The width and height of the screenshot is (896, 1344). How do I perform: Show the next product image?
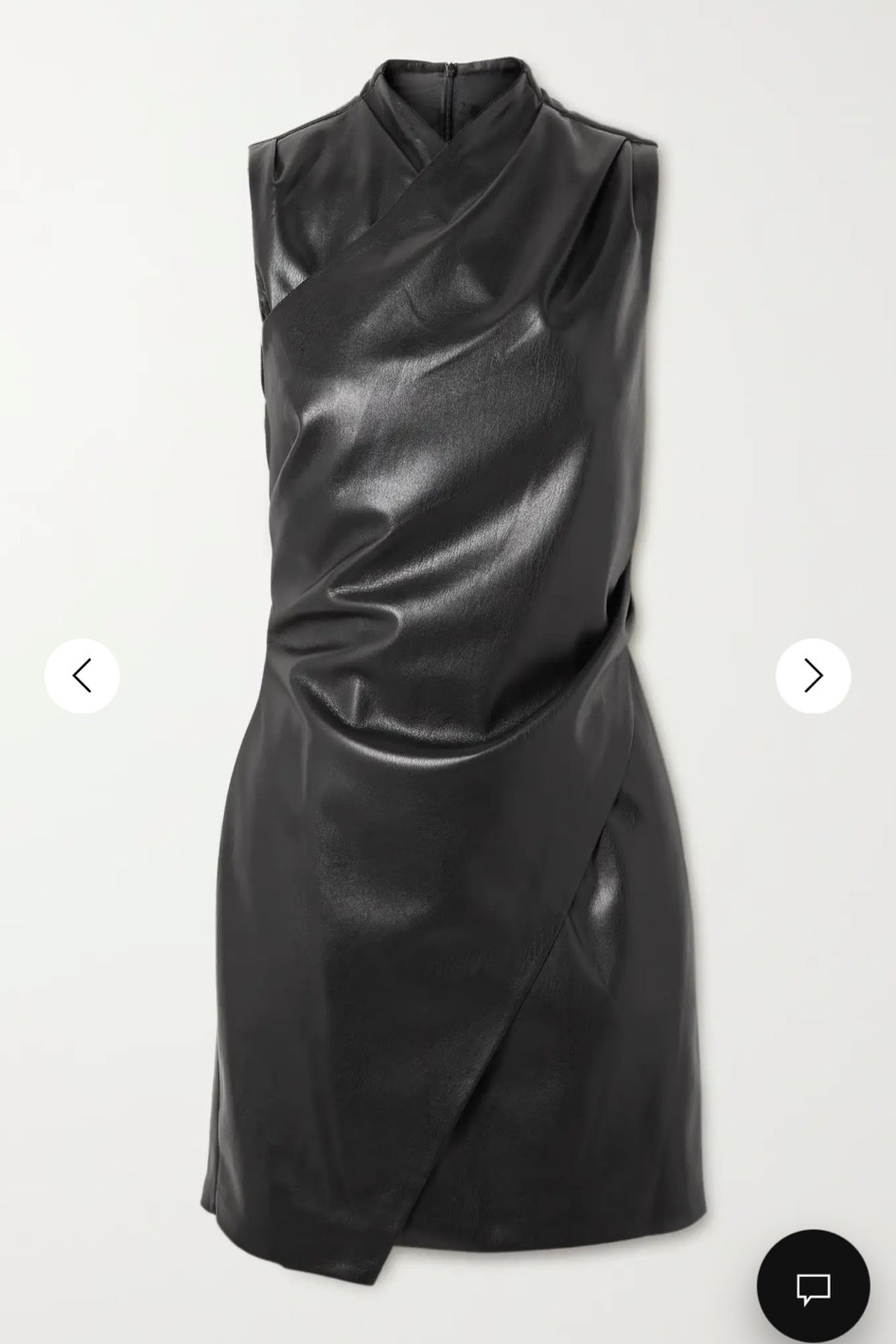813,676
